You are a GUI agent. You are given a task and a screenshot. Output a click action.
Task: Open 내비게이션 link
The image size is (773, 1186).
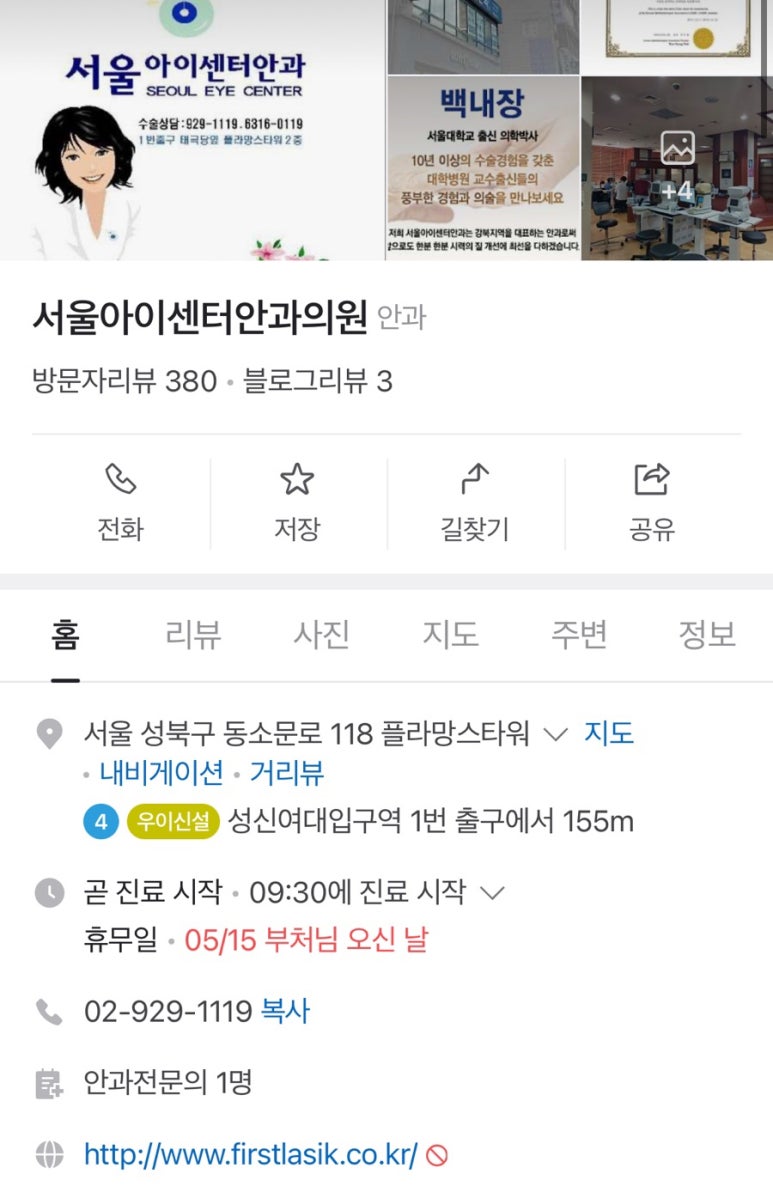pos(161,773)
